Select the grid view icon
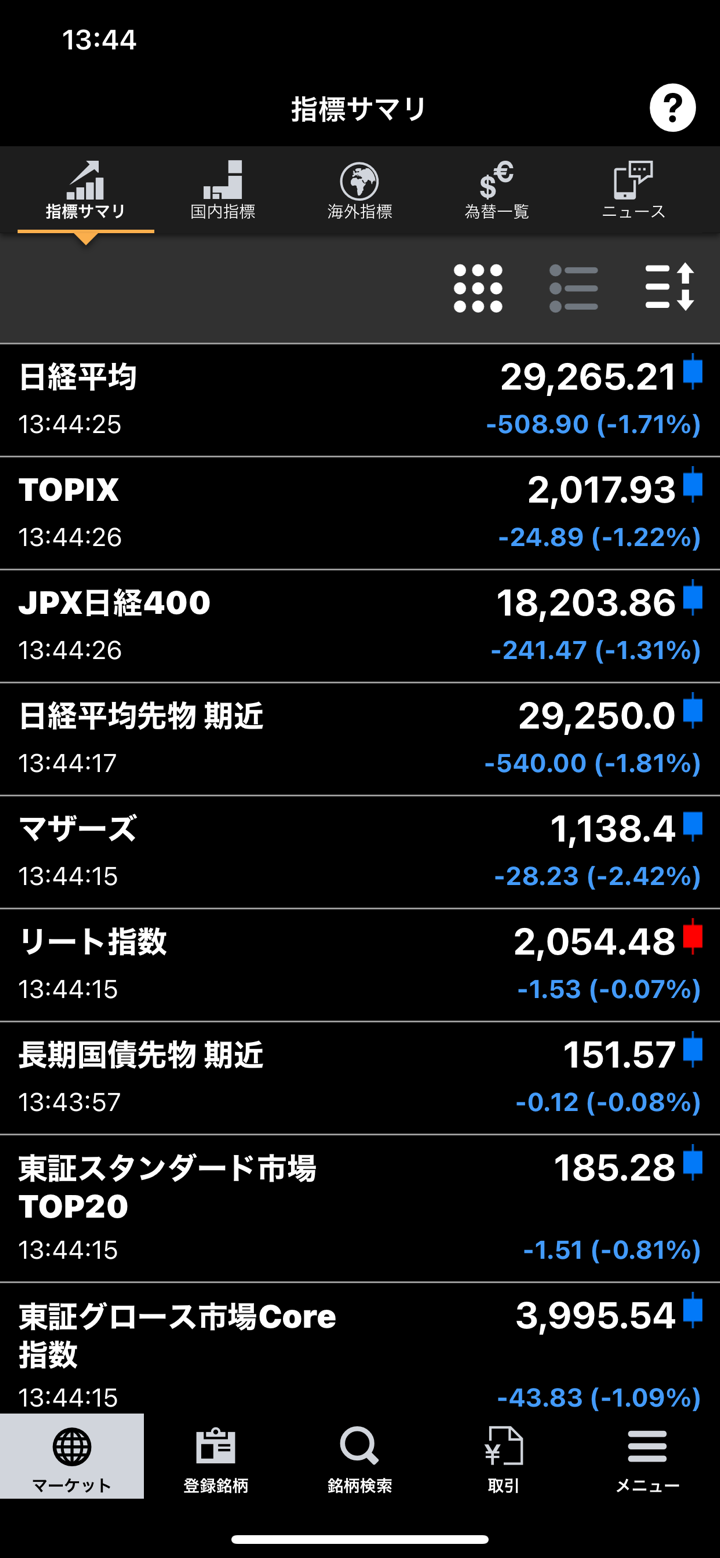720x1558 pixels. [478, 288]
